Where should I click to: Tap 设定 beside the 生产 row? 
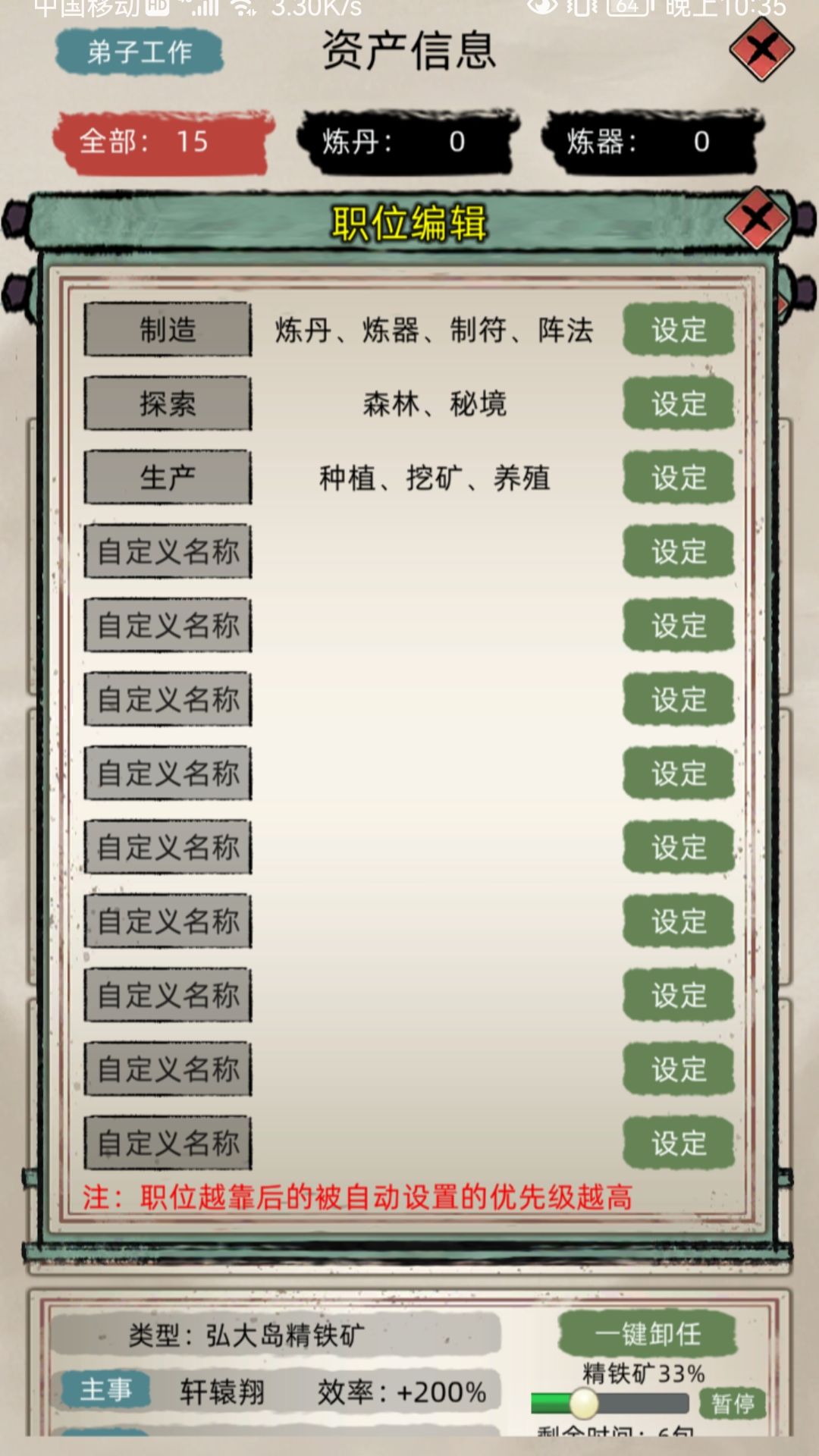click(x=679, y=479)
